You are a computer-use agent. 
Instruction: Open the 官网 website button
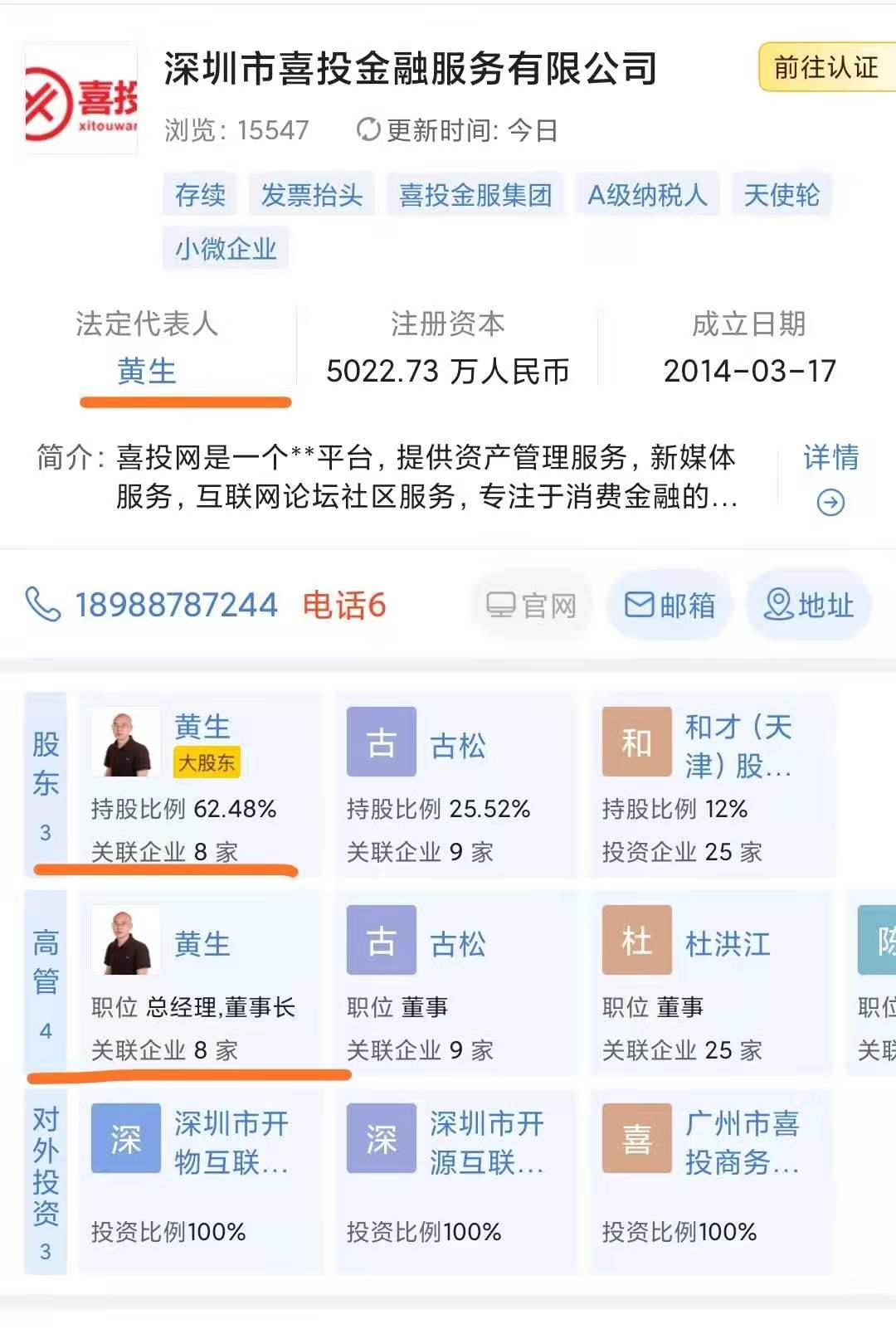532,605
